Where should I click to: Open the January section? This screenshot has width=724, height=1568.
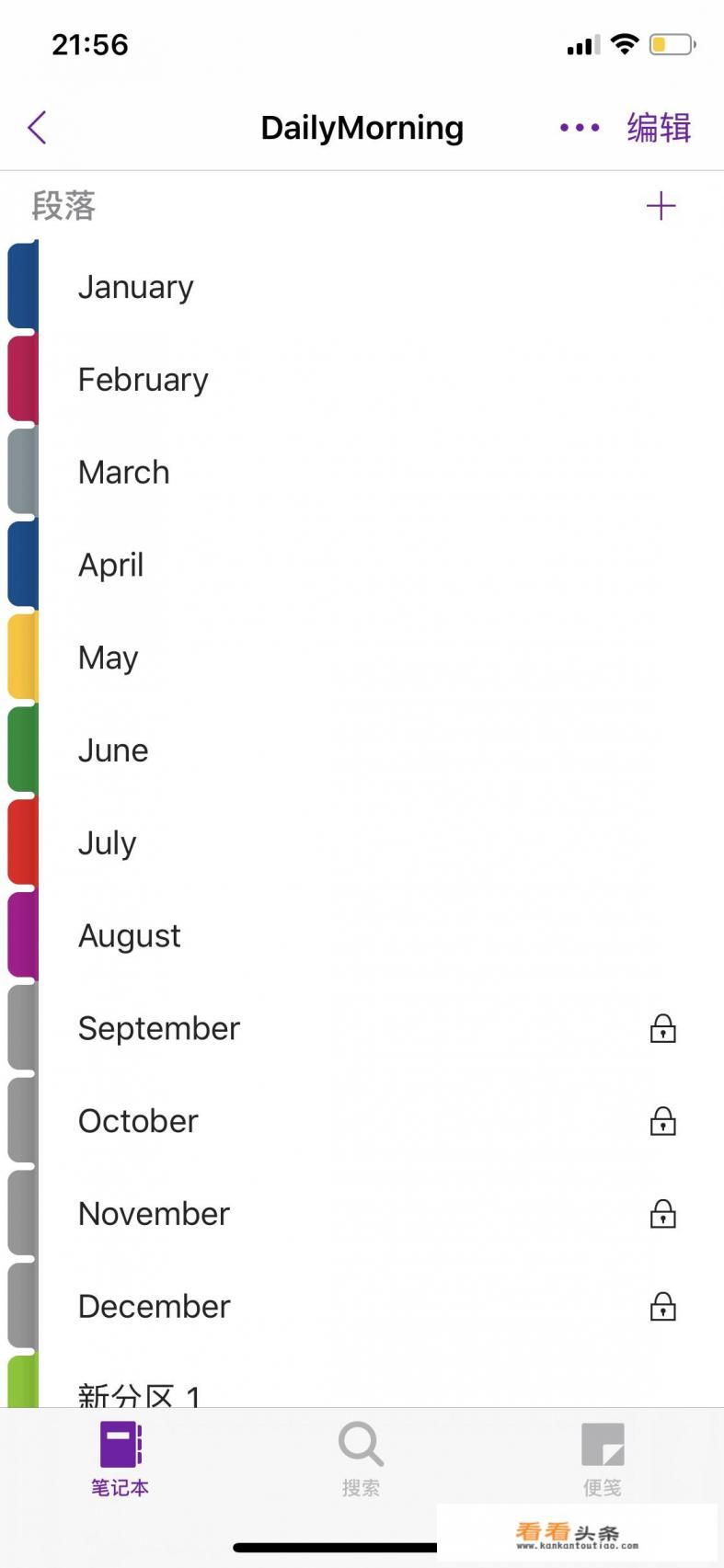coord(136,287)
